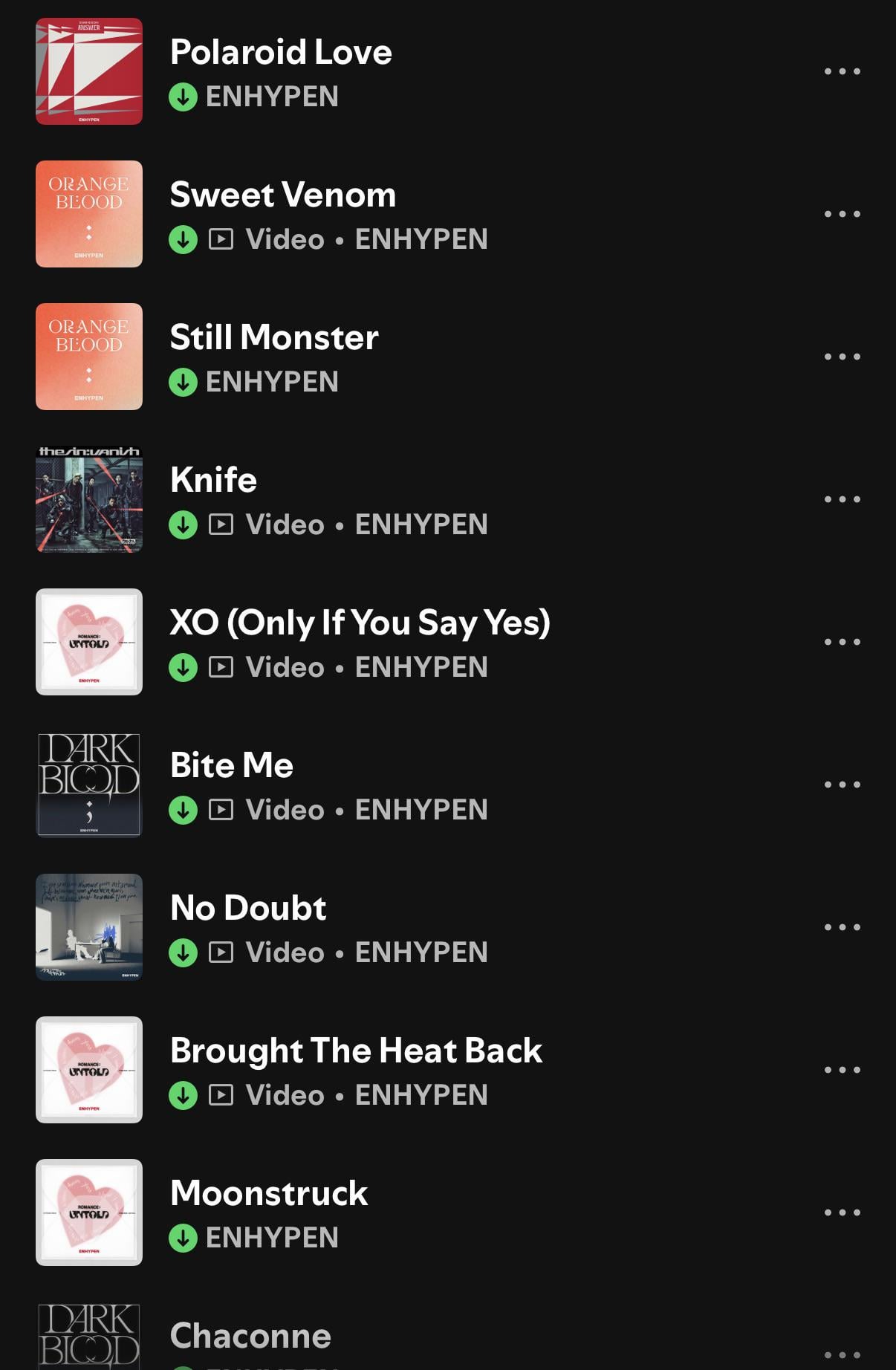Play the song Polaroid Love
The width and height of the screenshot is (896, 1370).
tap(281, 52)
